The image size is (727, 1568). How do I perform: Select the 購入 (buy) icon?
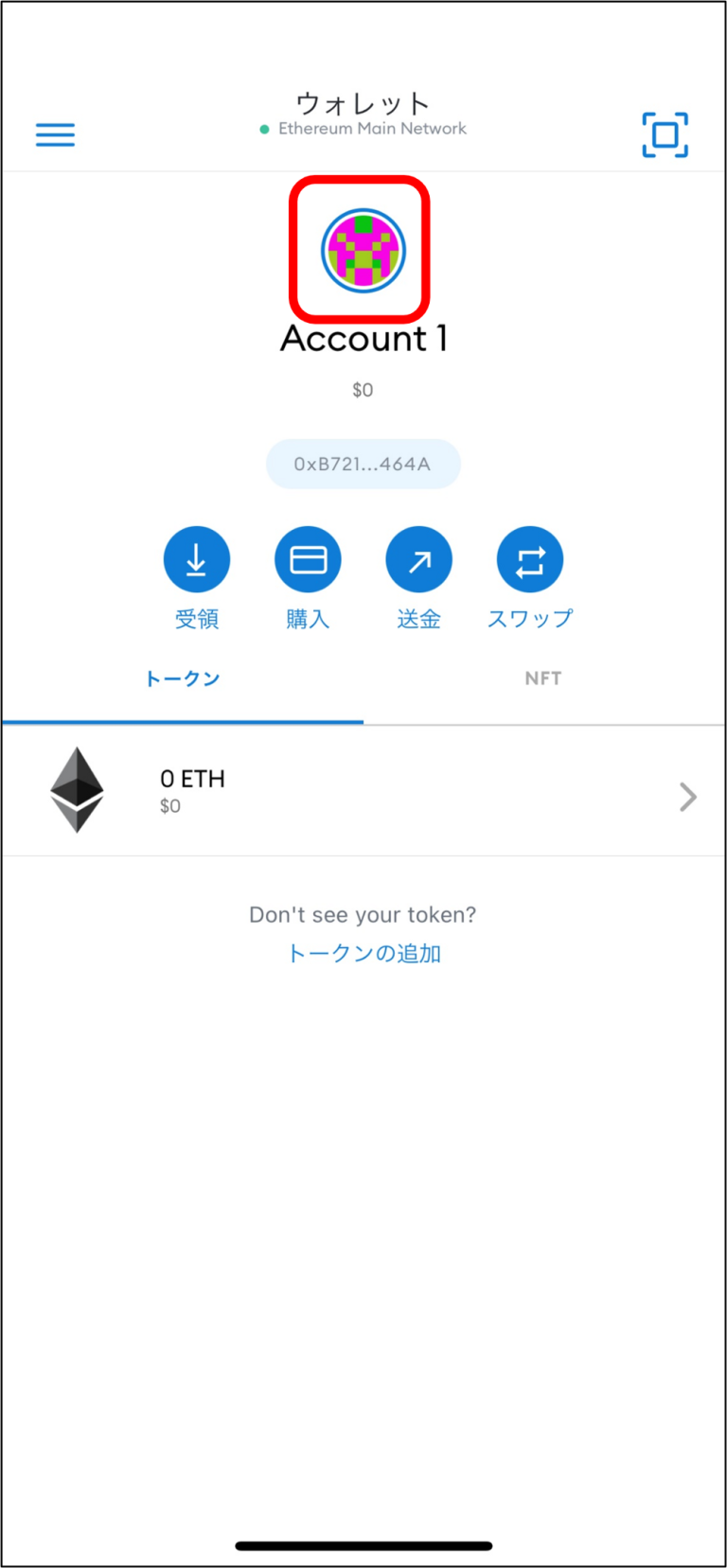(x=308, y=558)
